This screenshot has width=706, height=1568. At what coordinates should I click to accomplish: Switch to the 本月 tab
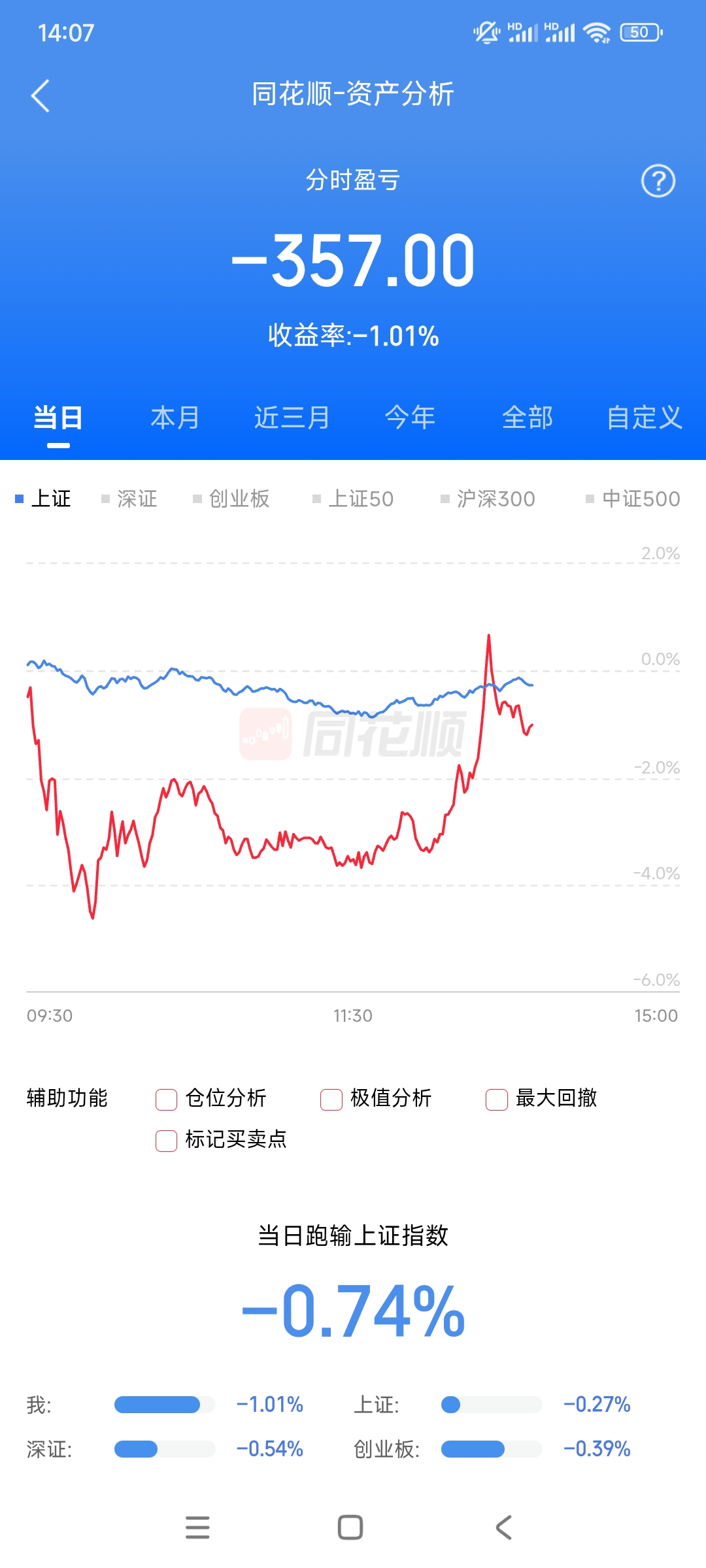coord(175,418)
